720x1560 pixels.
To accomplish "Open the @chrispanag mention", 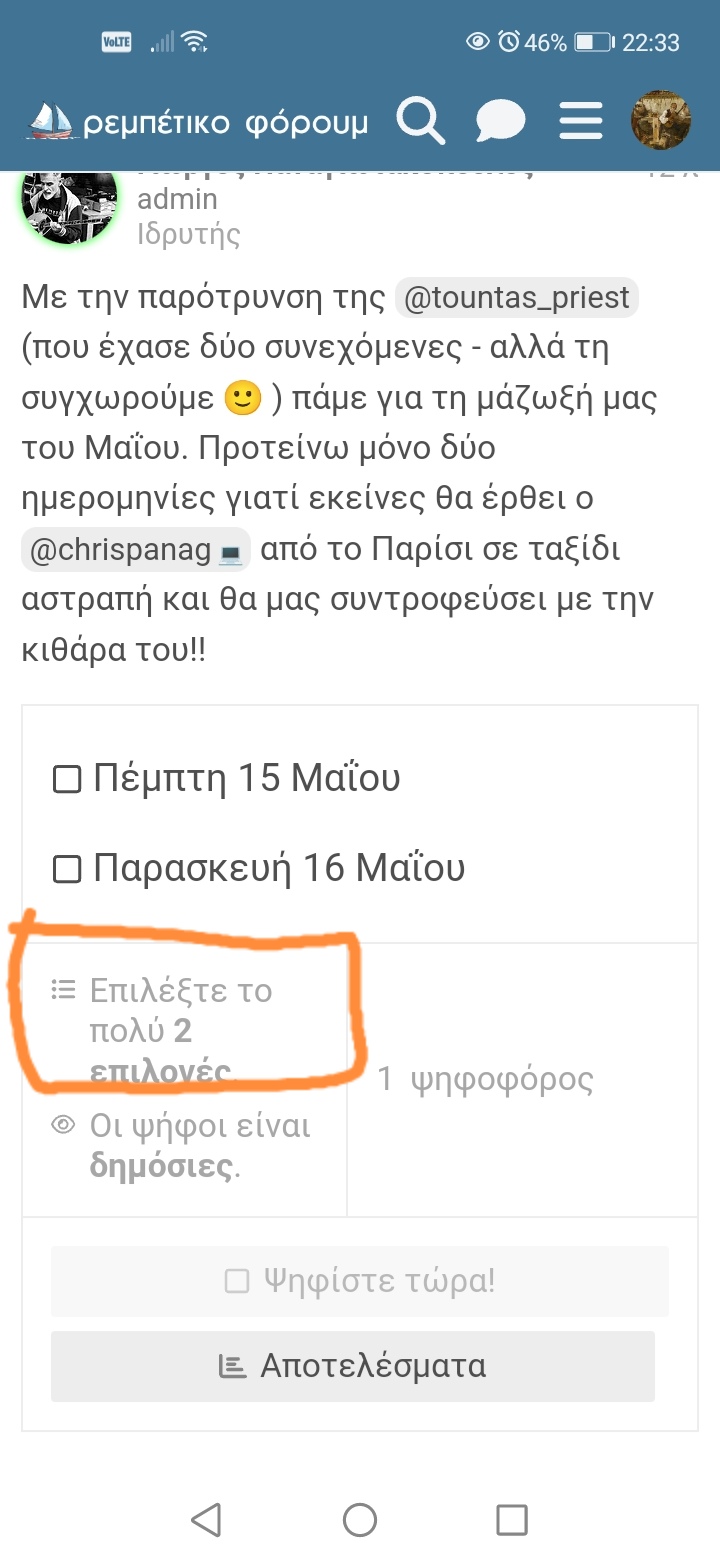I will click(136, 551).
